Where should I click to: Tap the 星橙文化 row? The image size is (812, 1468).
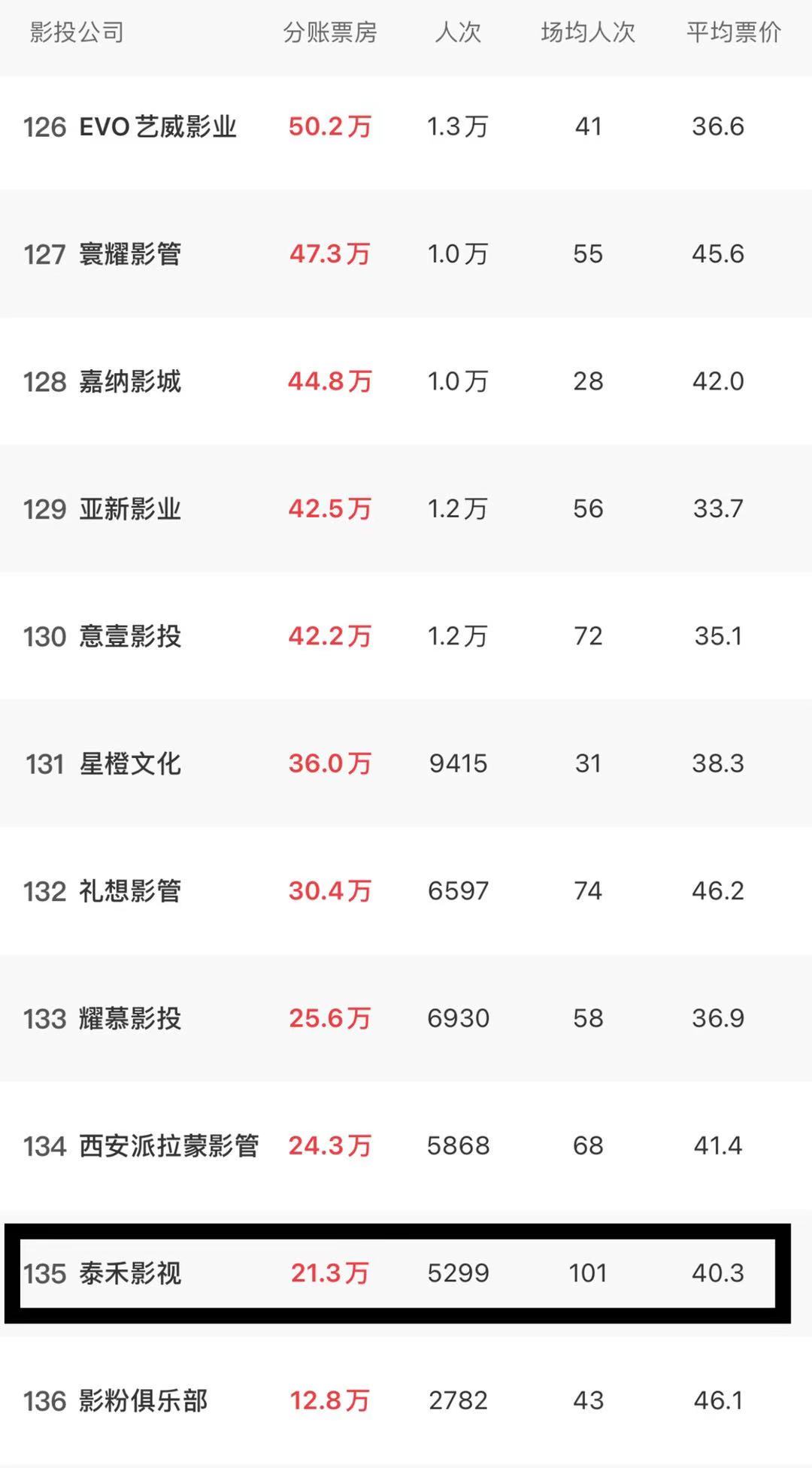pos(406,763)
